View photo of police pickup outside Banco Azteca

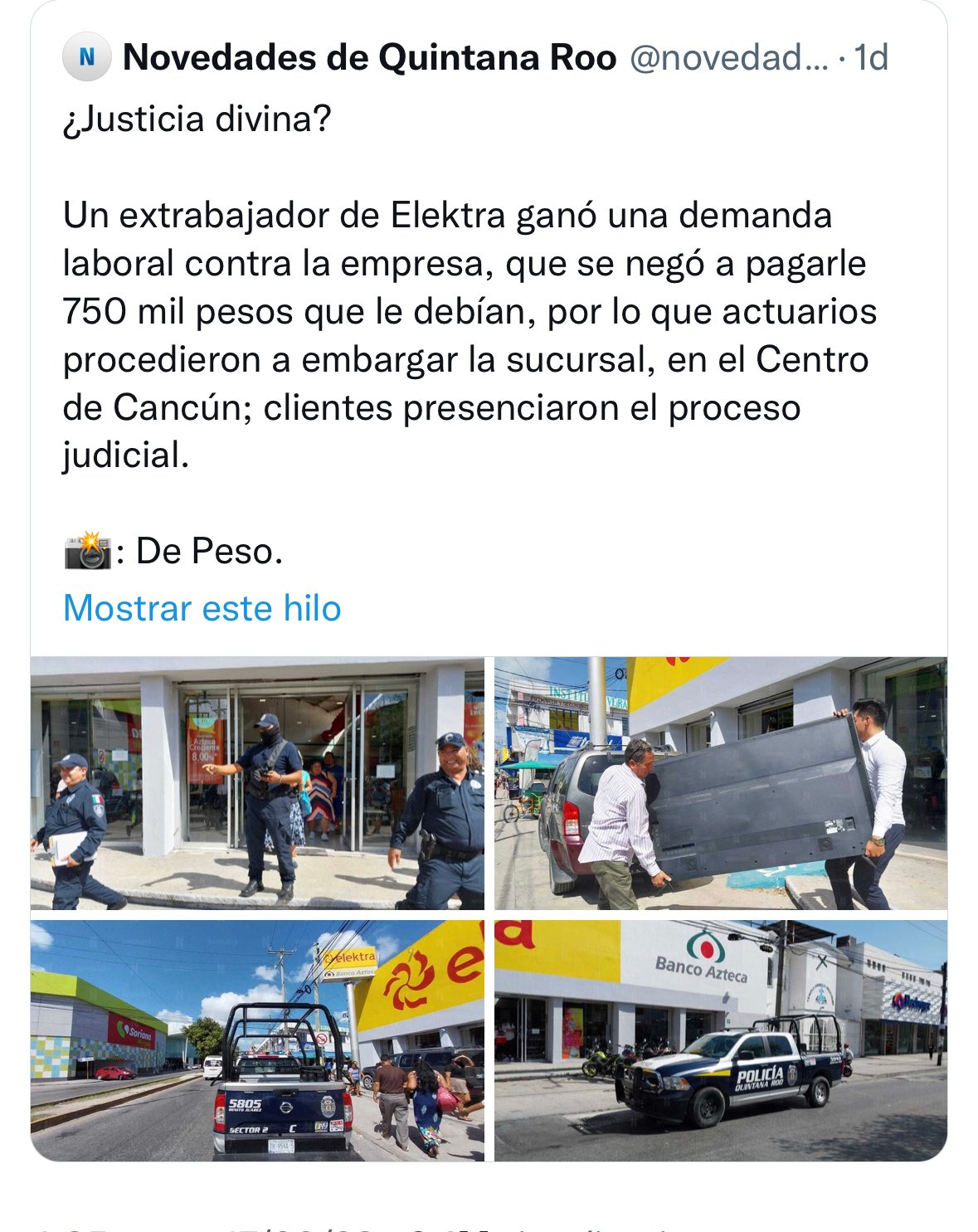[x=720, y=1040]
